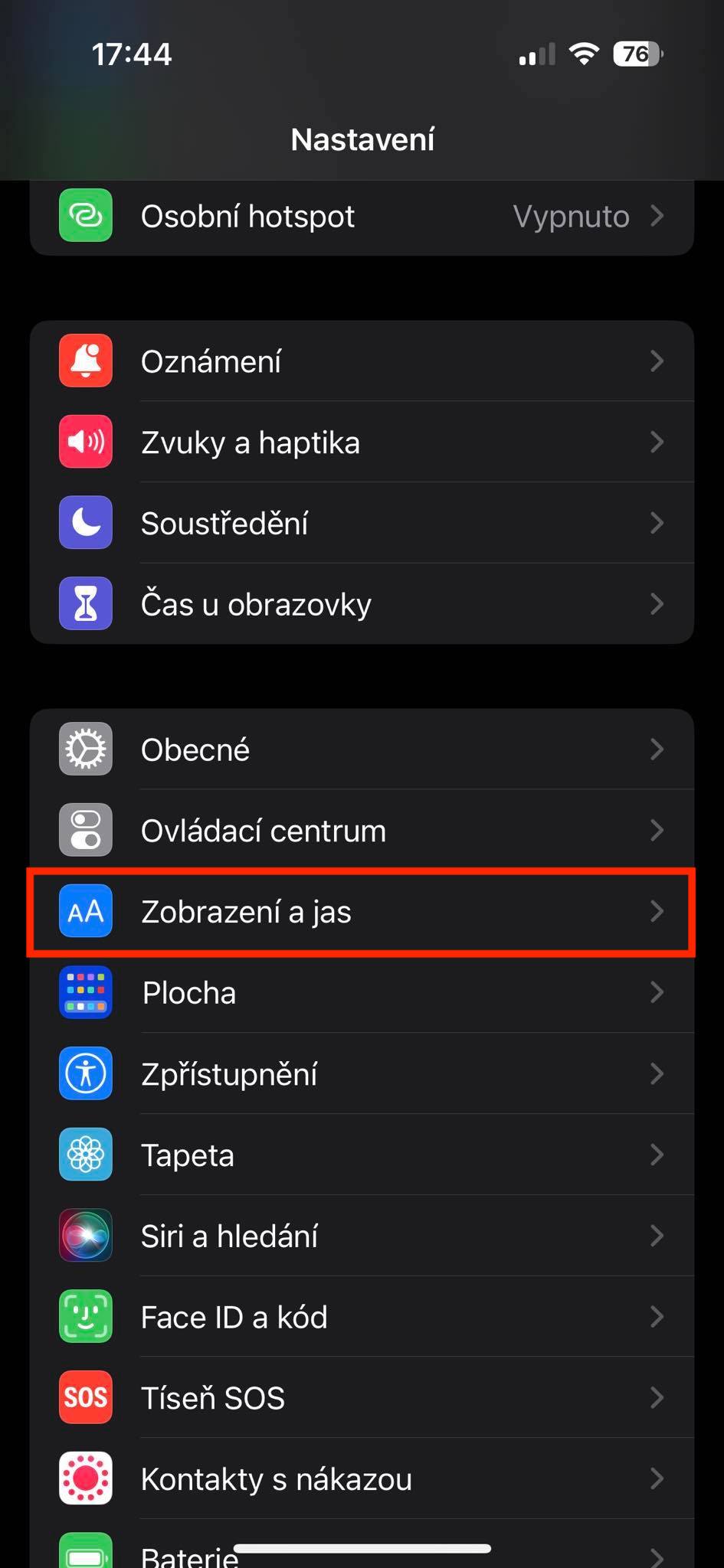Open the Oznámení row

click(362, 361)
